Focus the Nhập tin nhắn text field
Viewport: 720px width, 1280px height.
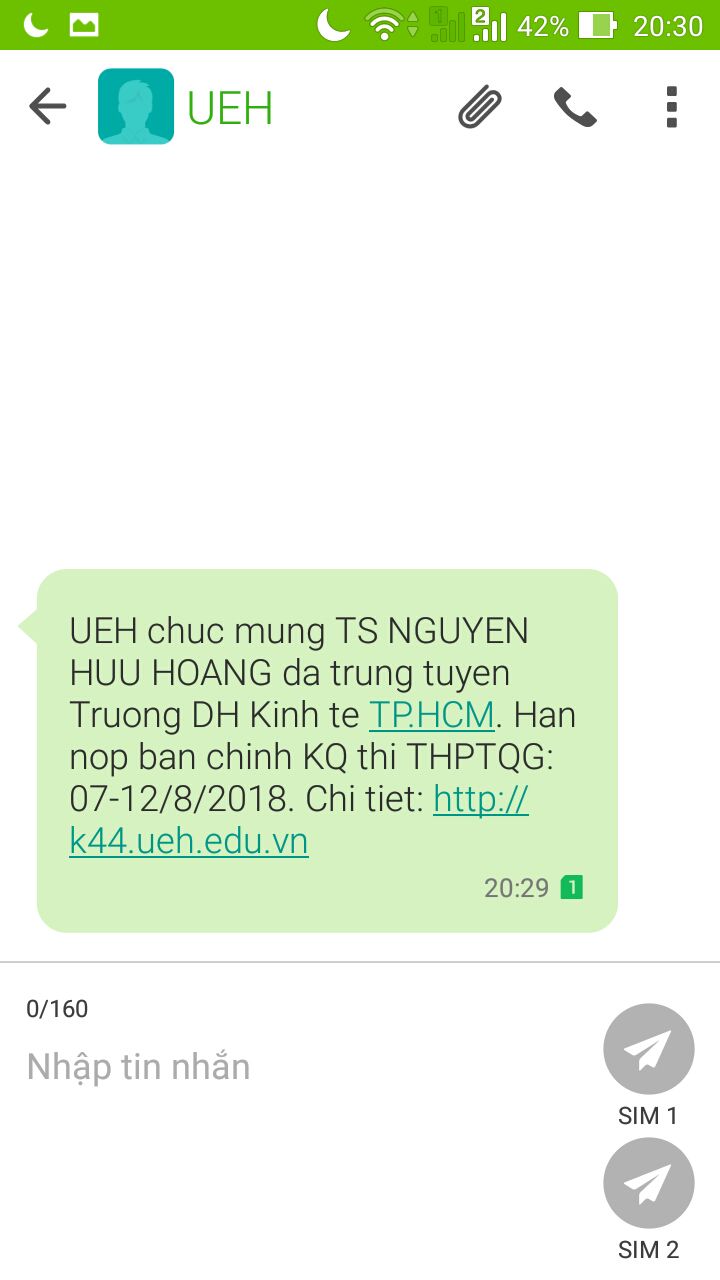pyautogui.click(x=300, y=1067)
